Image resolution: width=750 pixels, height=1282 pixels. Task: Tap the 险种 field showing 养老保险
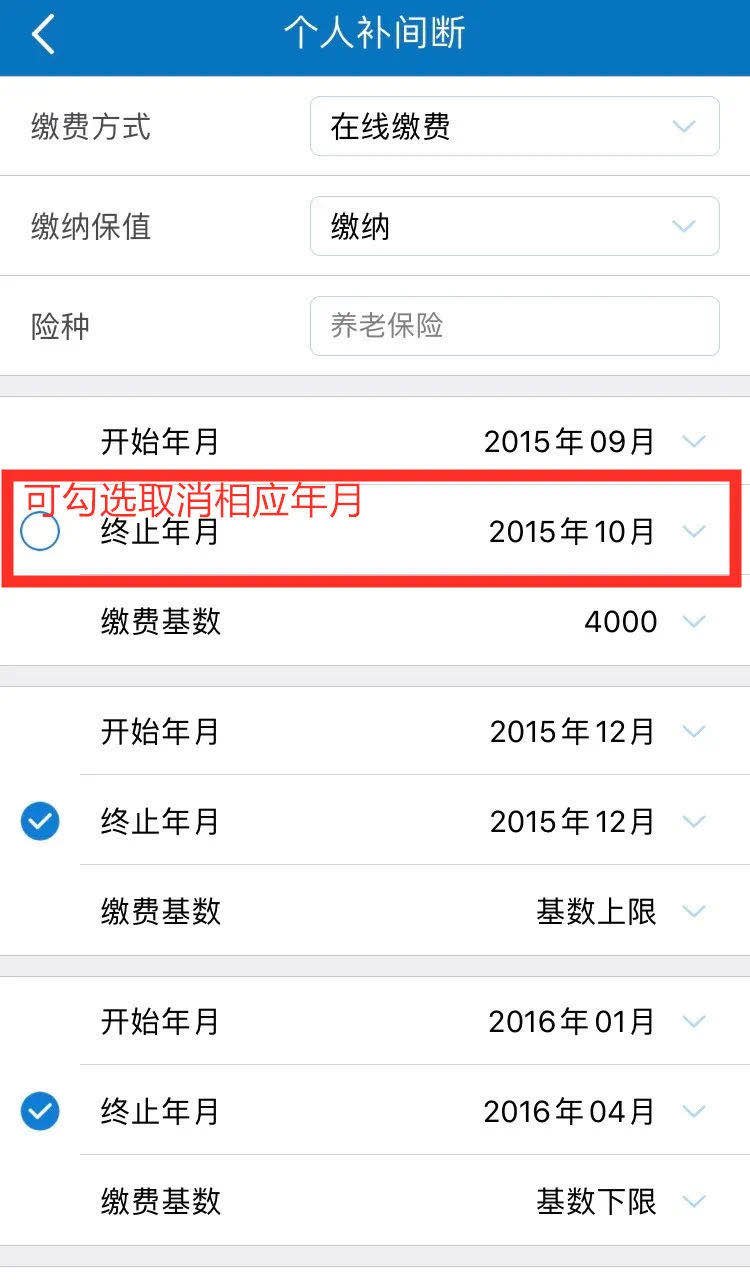[514, 326]
